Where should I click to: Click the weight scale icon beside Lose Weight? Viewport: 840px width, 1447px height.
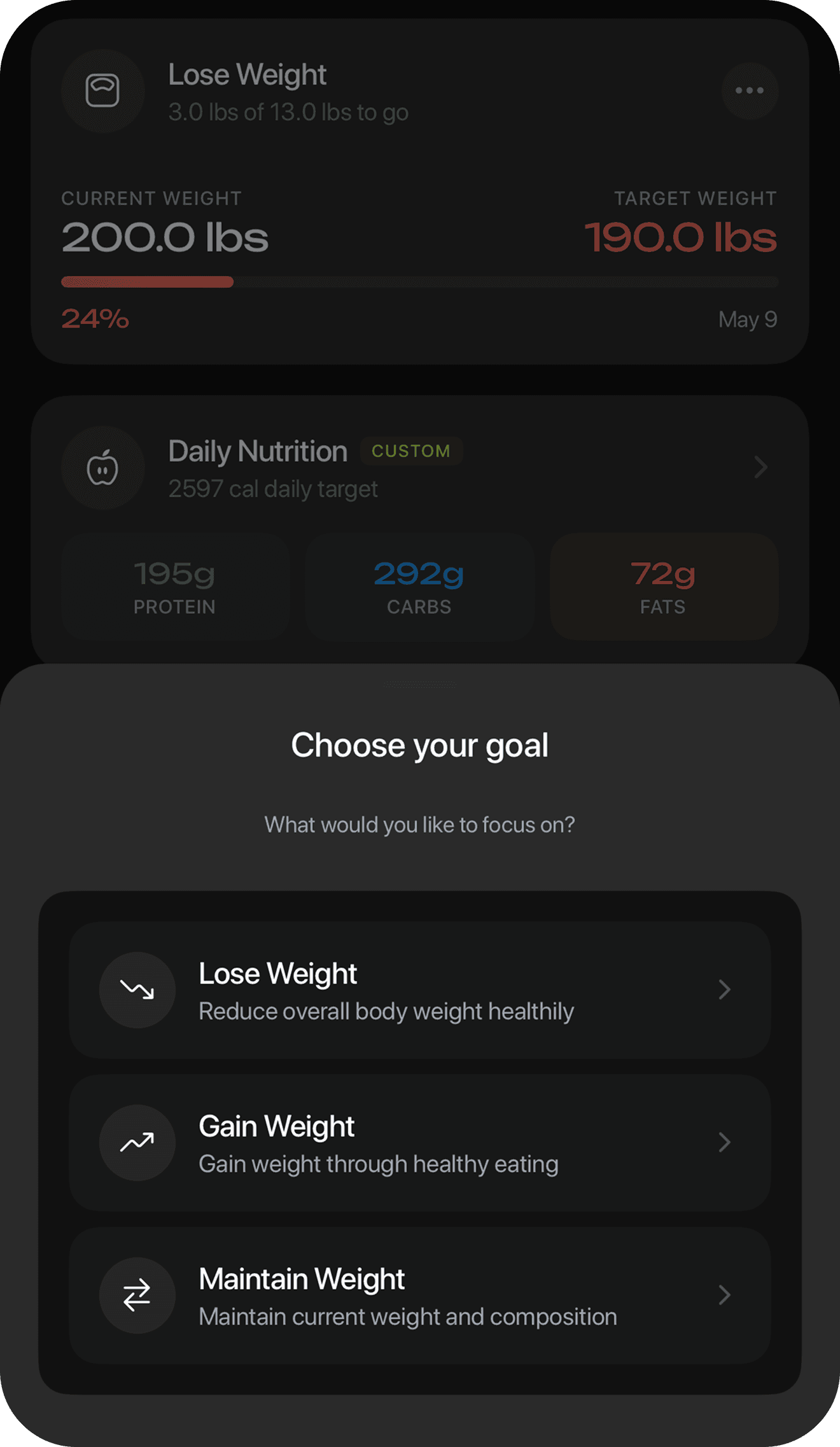point(103,91)
